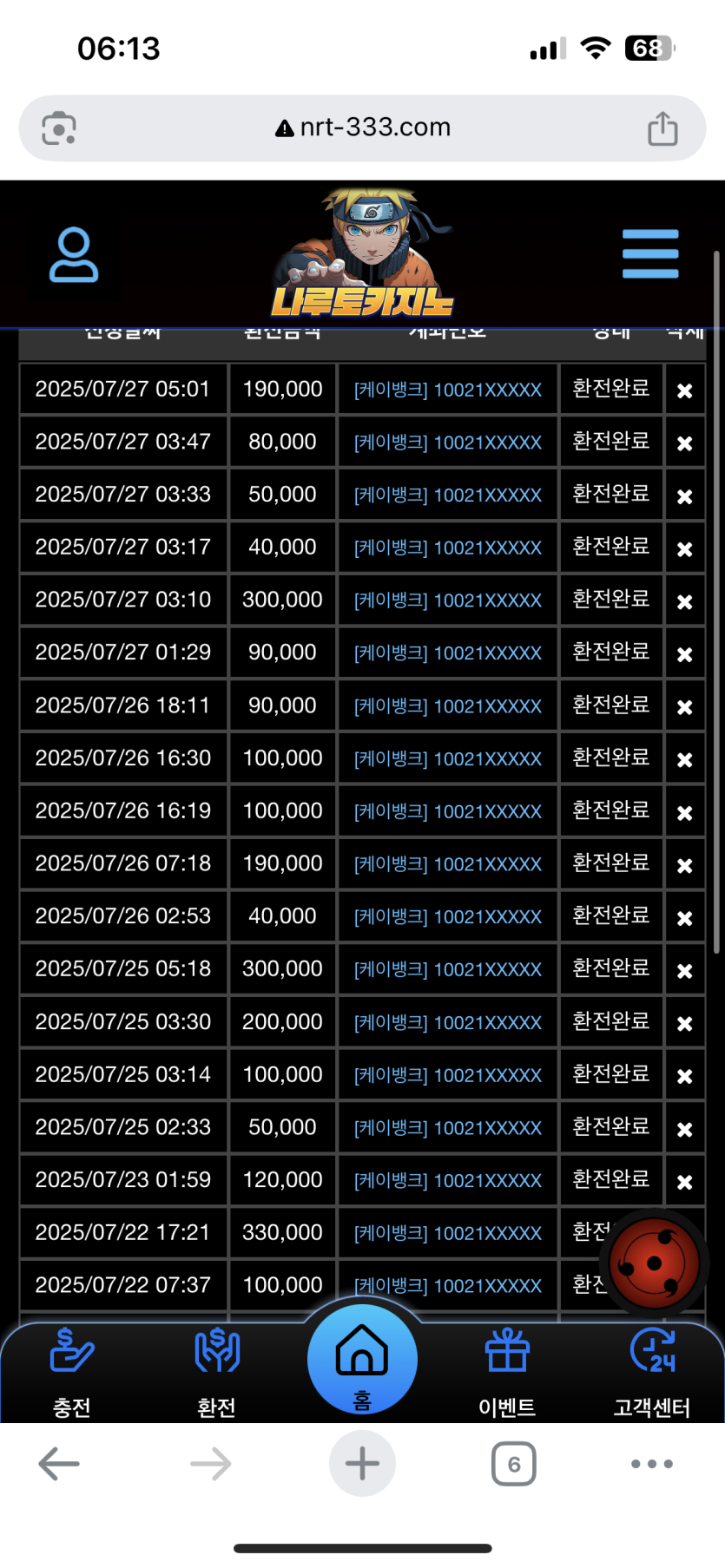Go to the 충전 tab

coord(72,1372)
